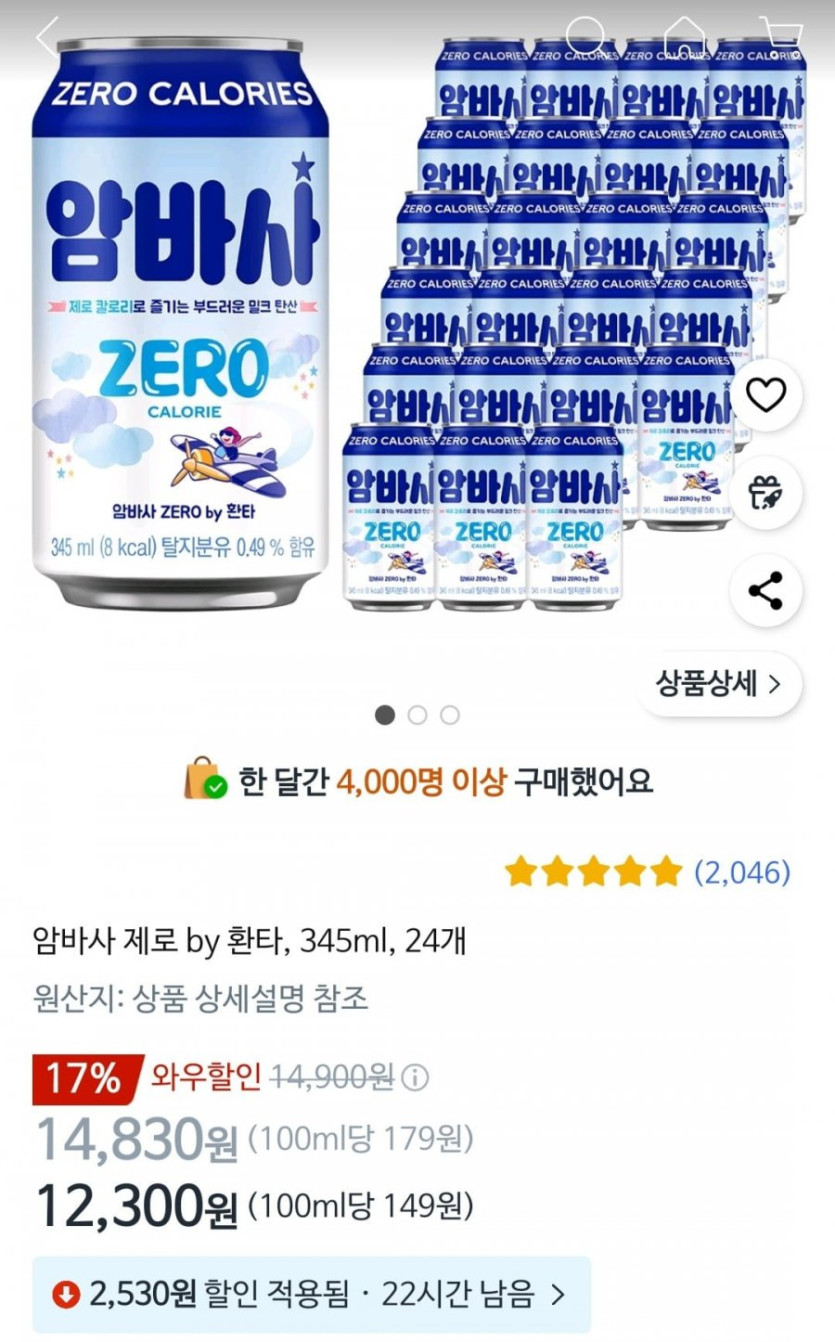
Task: Add this product to wishlist with heart
Action: pos(766,396)
